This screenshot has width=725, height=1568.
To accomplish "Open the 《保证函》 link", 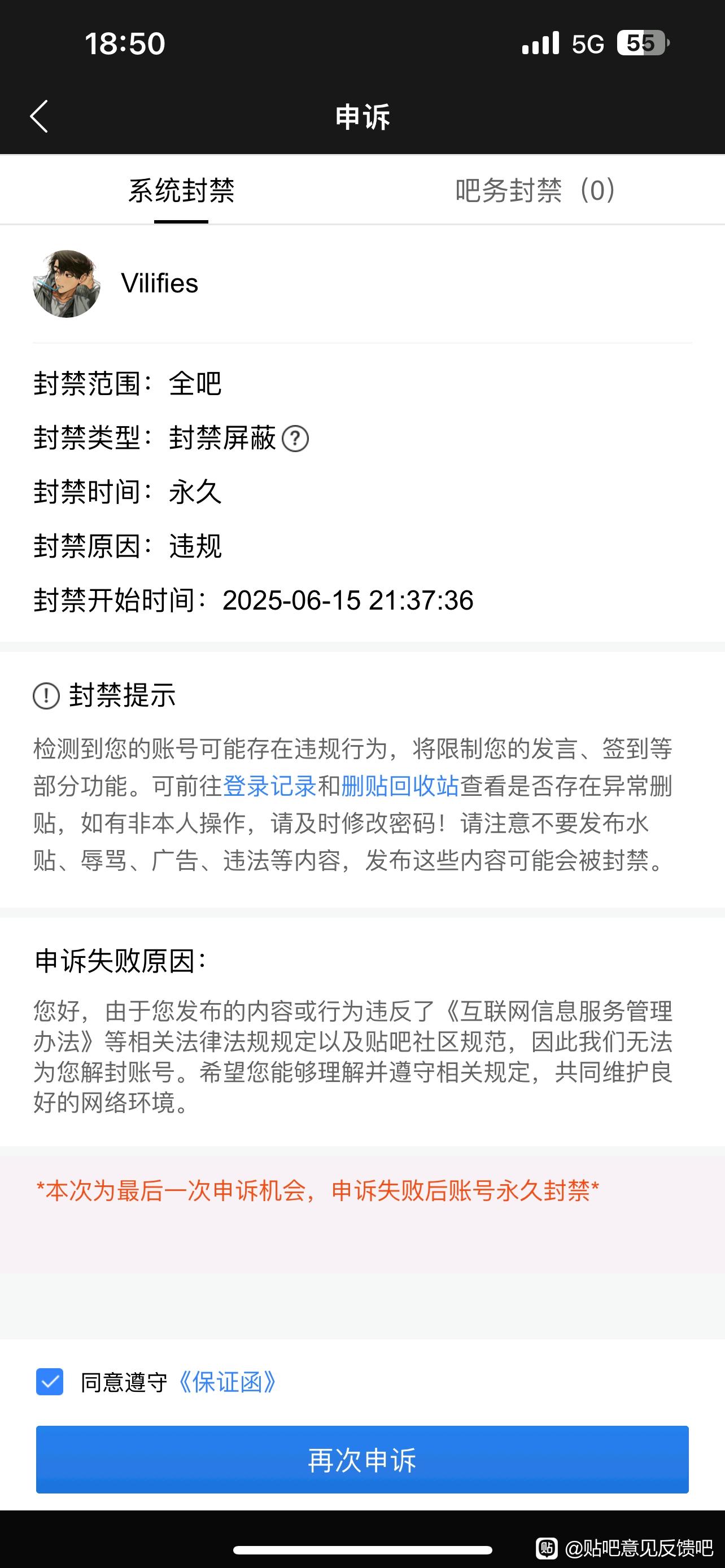I will click(x=226, y=1382).
